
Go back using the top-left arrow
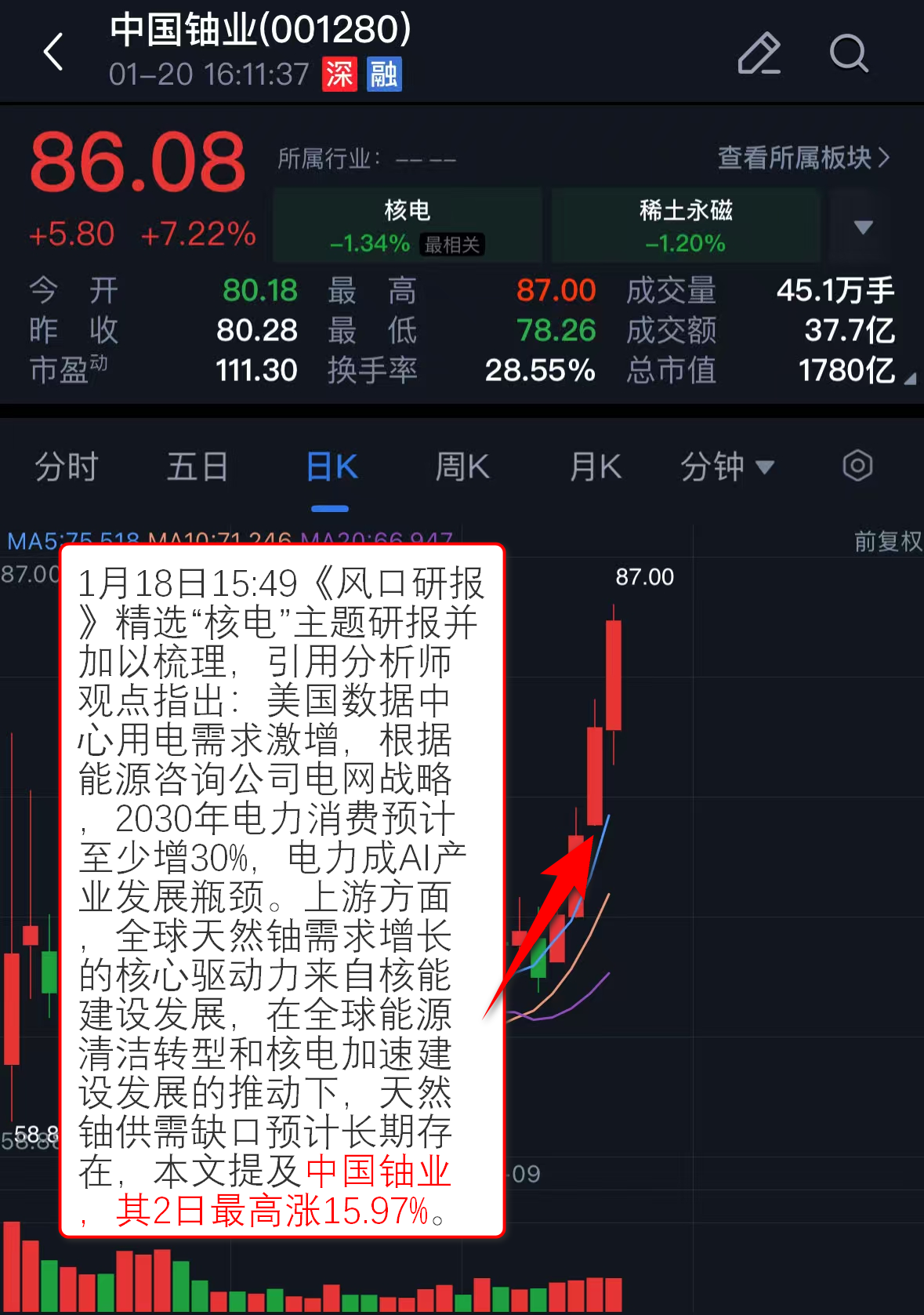click(x=53, y=53)
